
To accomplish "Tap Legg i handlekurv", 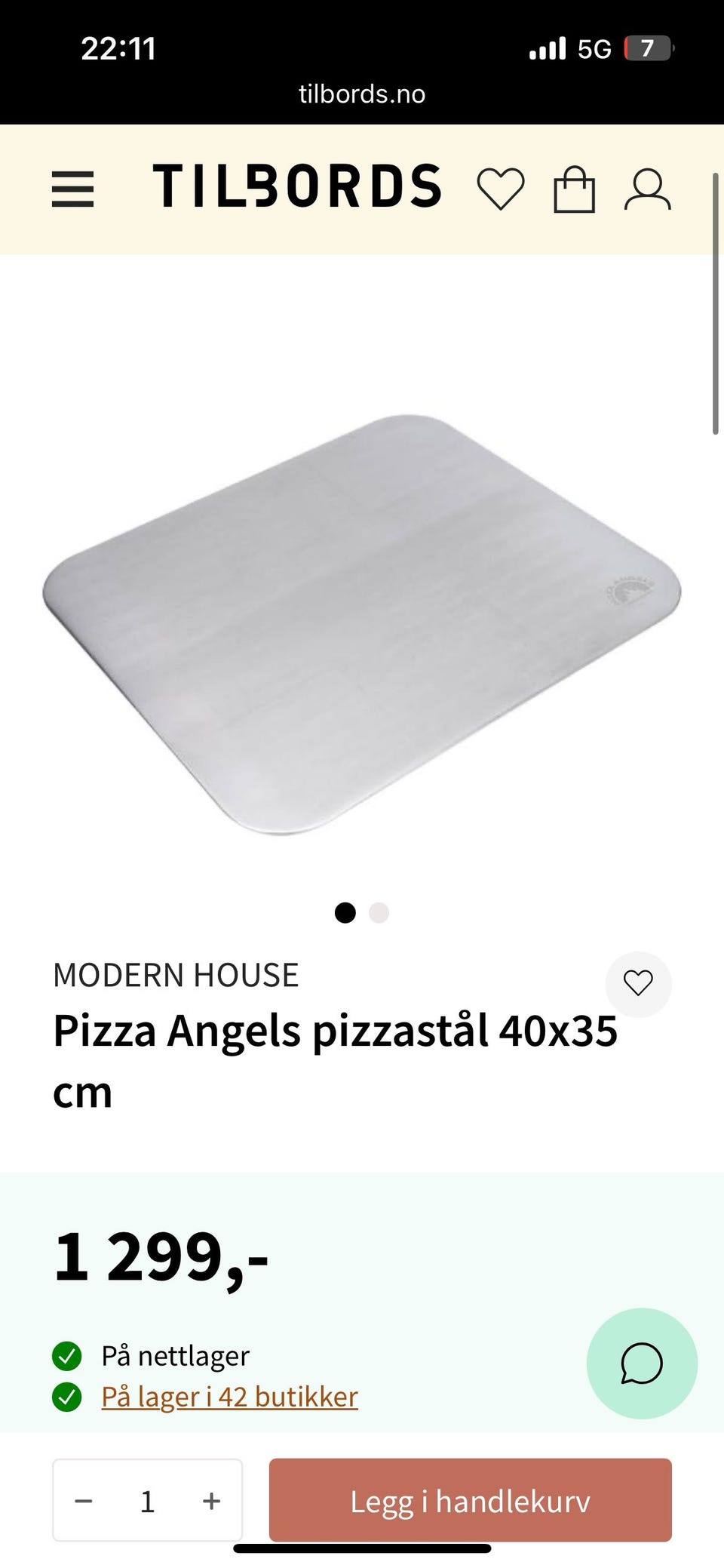I will (x=470, y=1501).
